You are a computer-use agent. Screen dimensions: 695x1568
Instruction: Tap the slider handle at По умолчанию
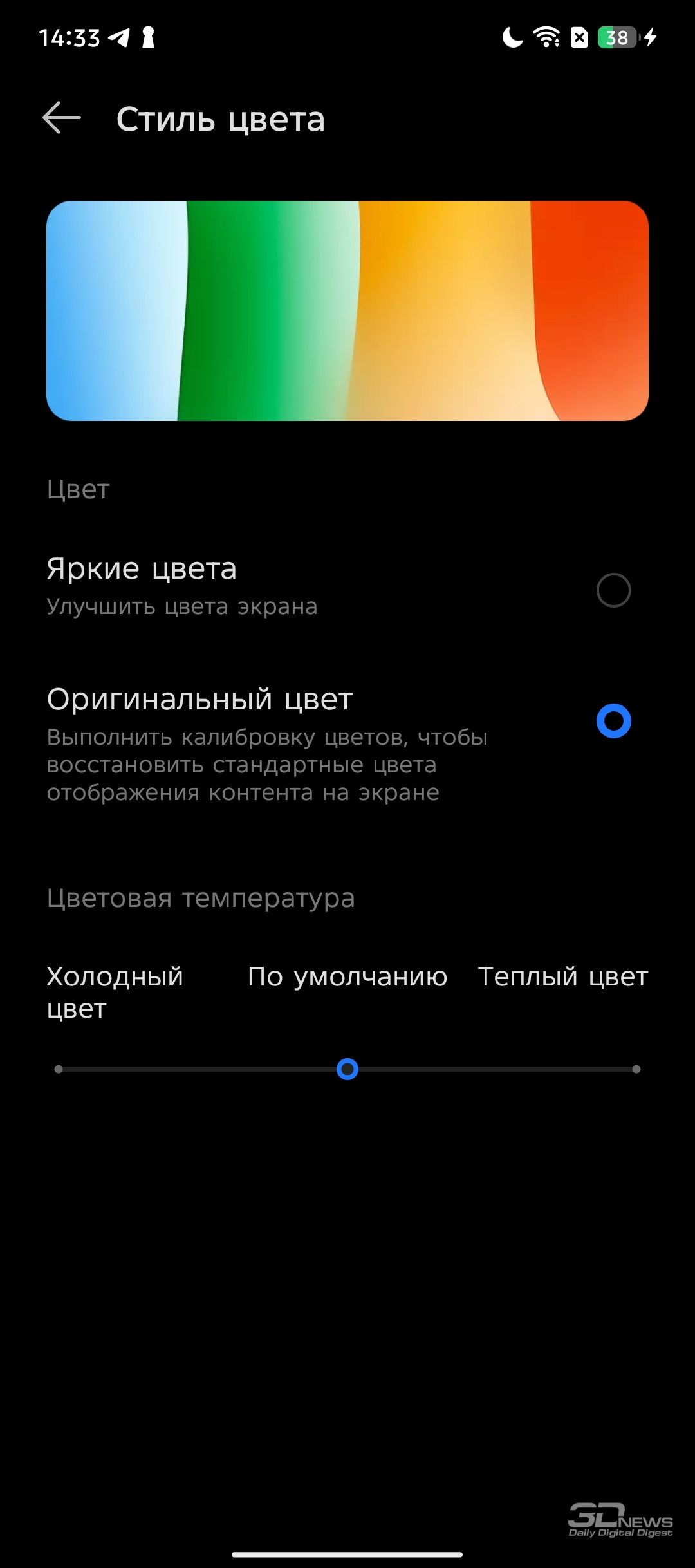[347, 1069]
